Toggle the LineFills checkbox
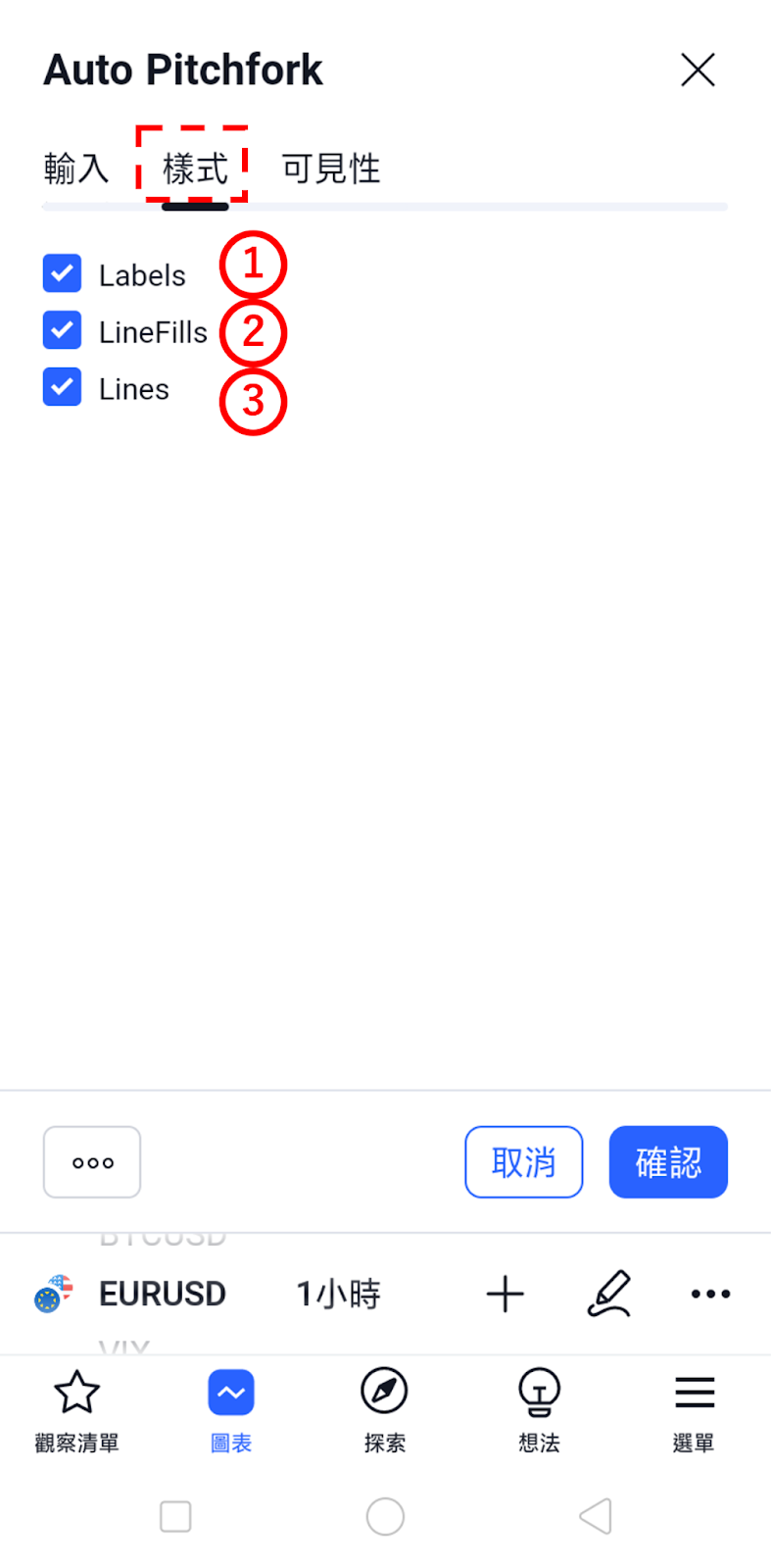This screenshot has width=771, height=1568. 62,331
